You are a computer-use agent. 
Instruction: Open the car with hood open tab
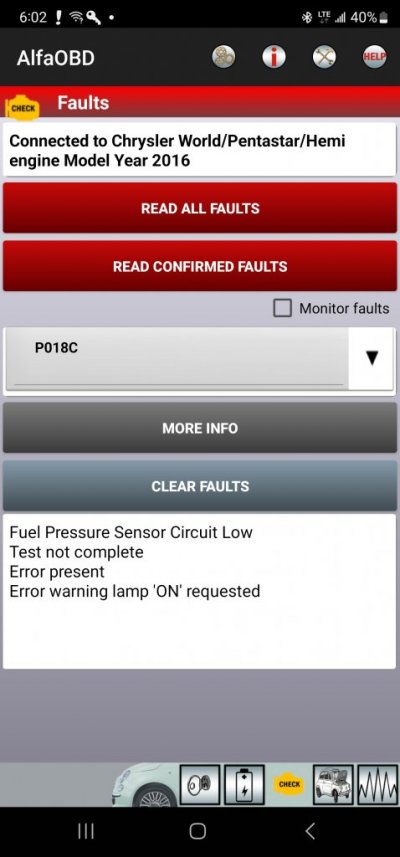click(333, 785)
